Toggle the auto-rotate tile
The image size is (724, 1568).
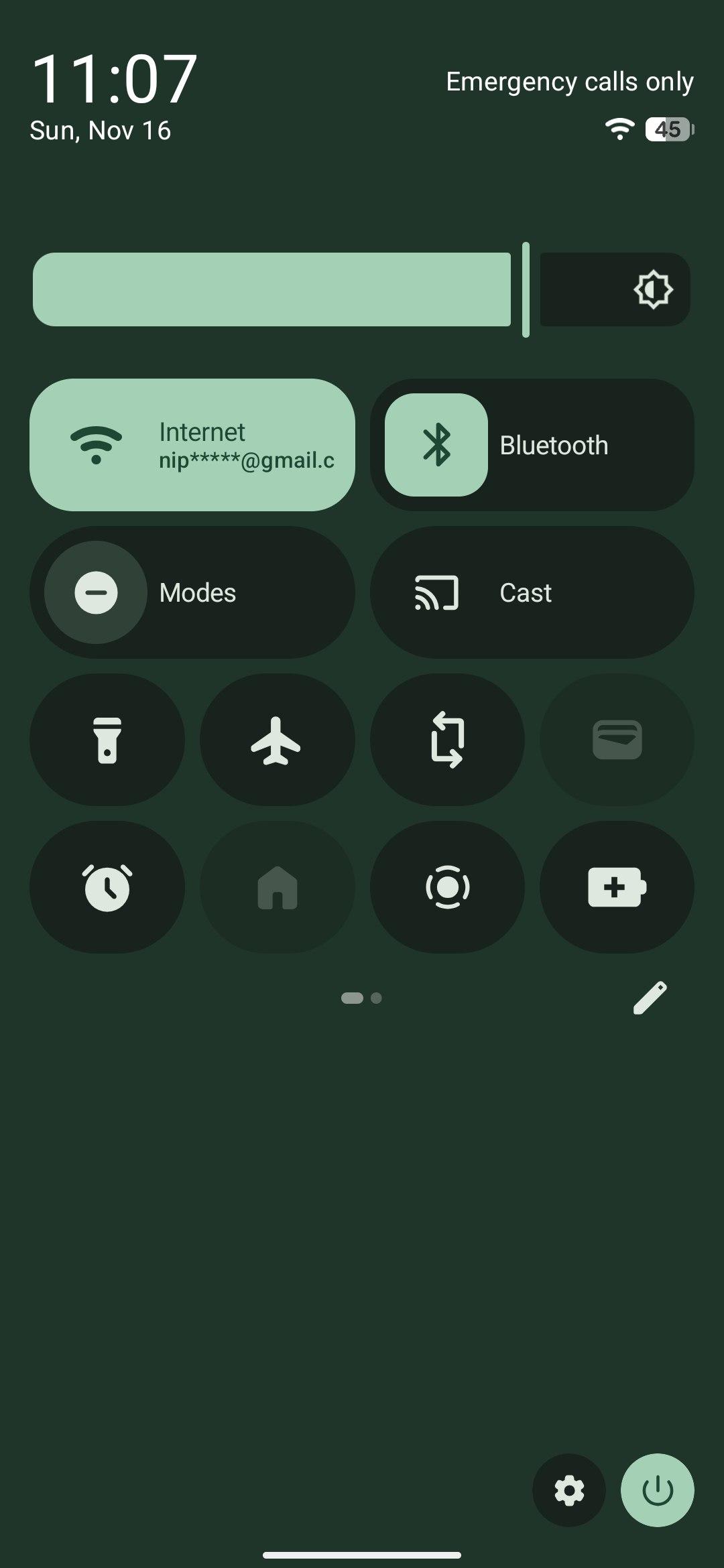tap(447, 740)
